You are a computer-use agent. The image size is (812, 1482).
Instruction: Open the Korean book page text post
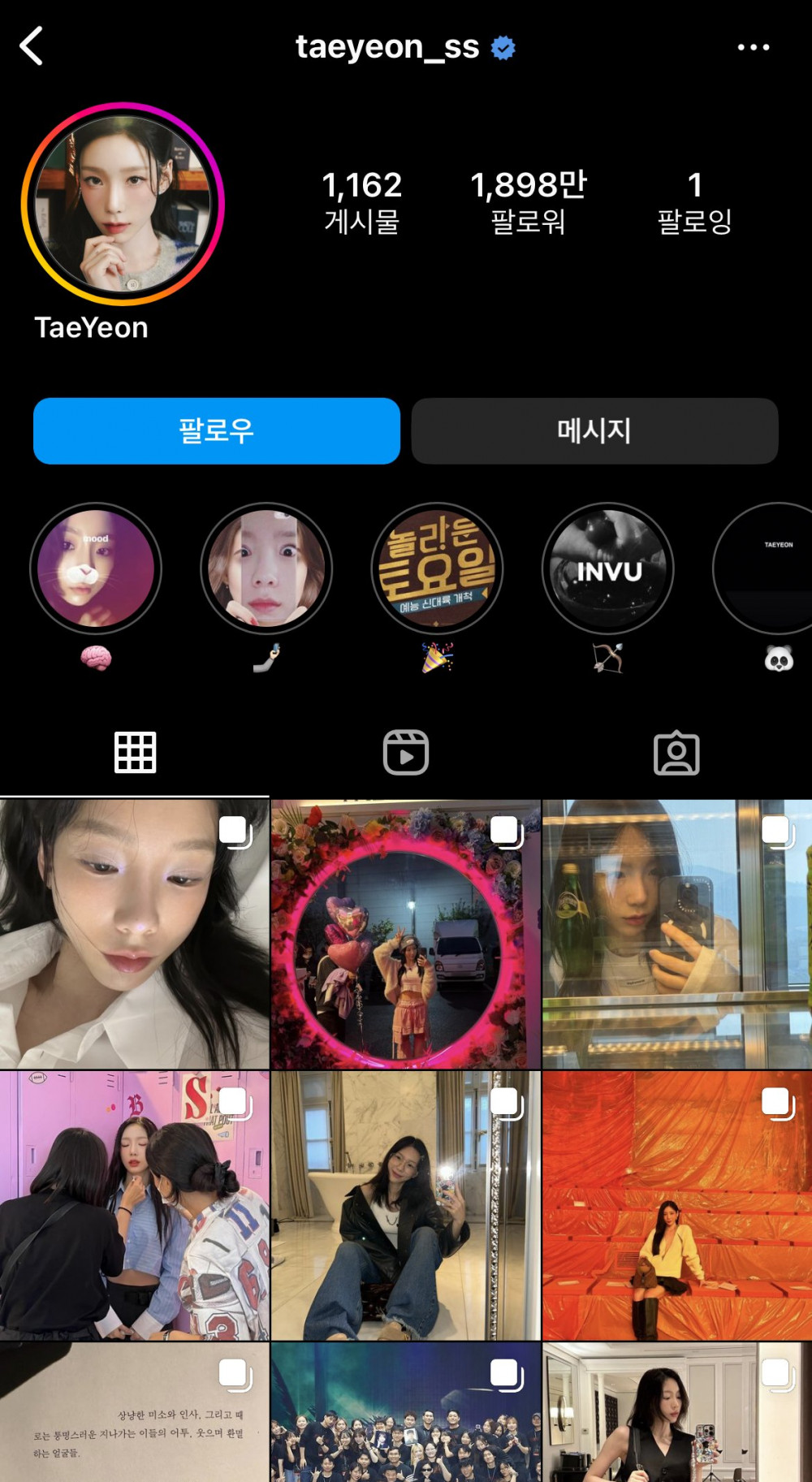134,1412
